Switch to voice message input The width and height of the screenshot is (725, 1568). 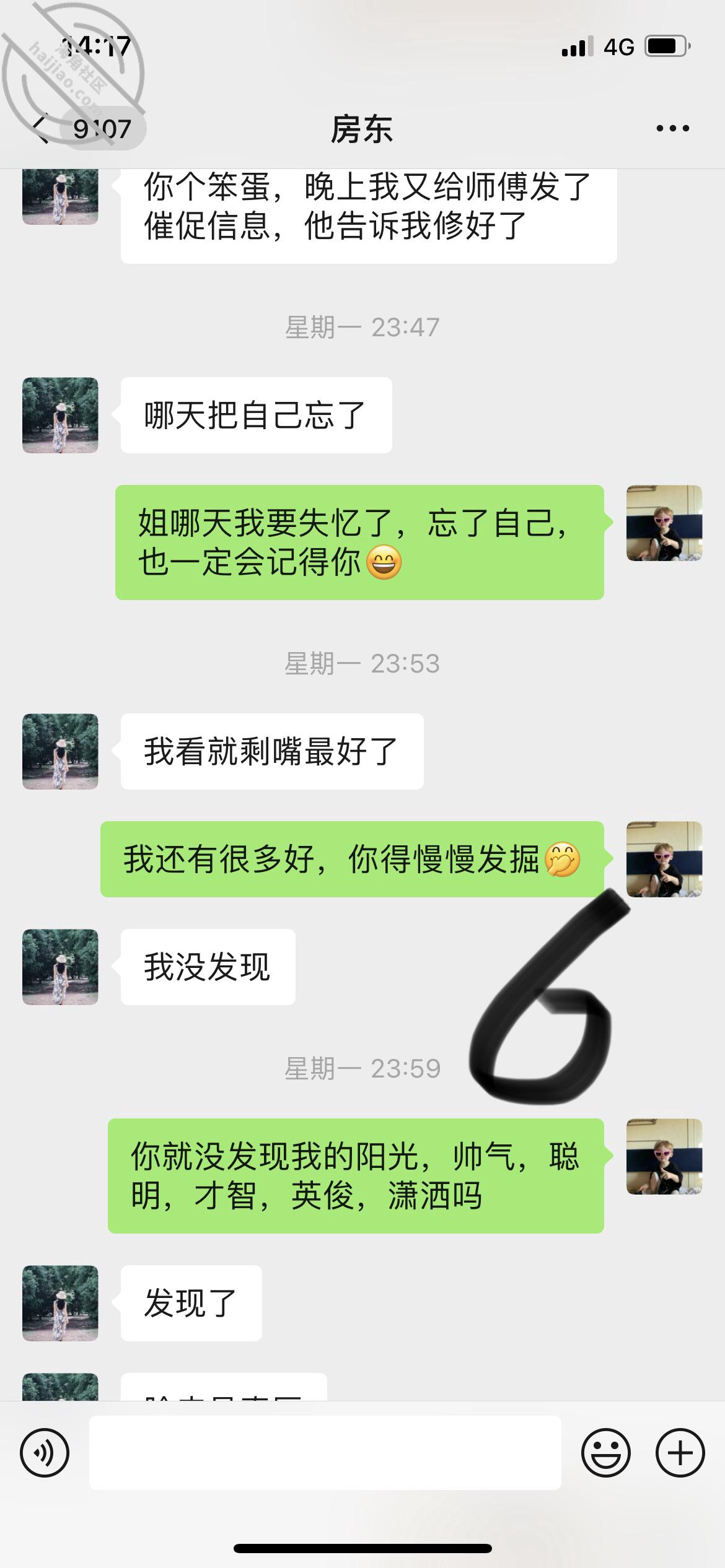pyautogui.click(x=45, y=1453)
